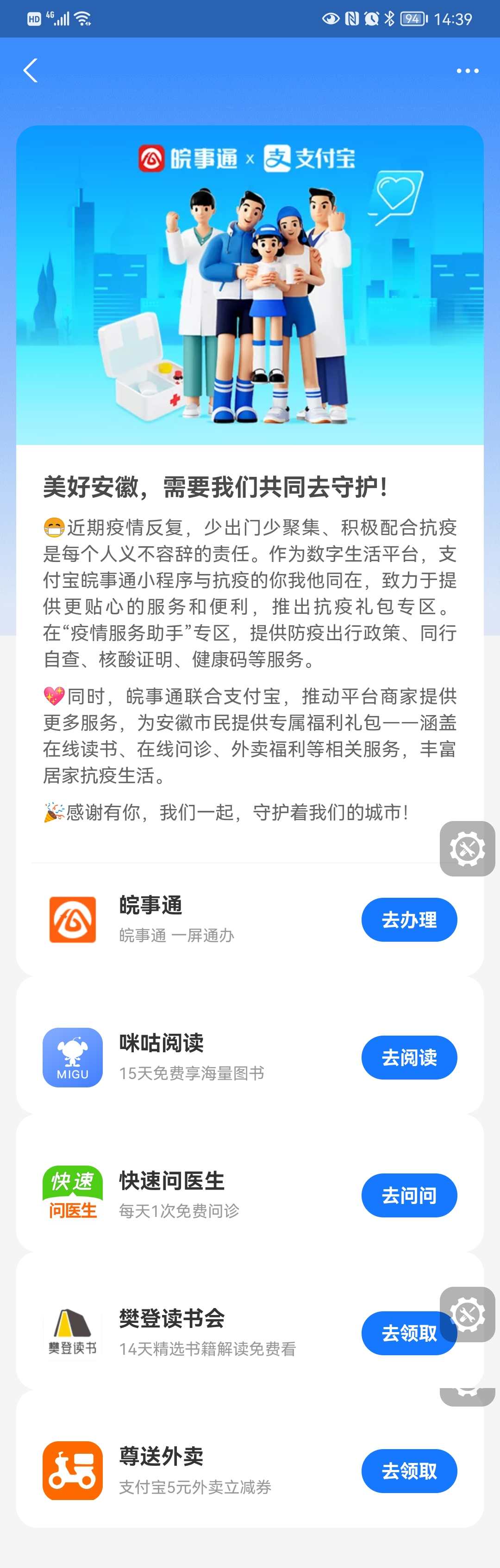500x1568 pixels.
Task: Go back using the top-left arrow
Action: tap(31, 71)
